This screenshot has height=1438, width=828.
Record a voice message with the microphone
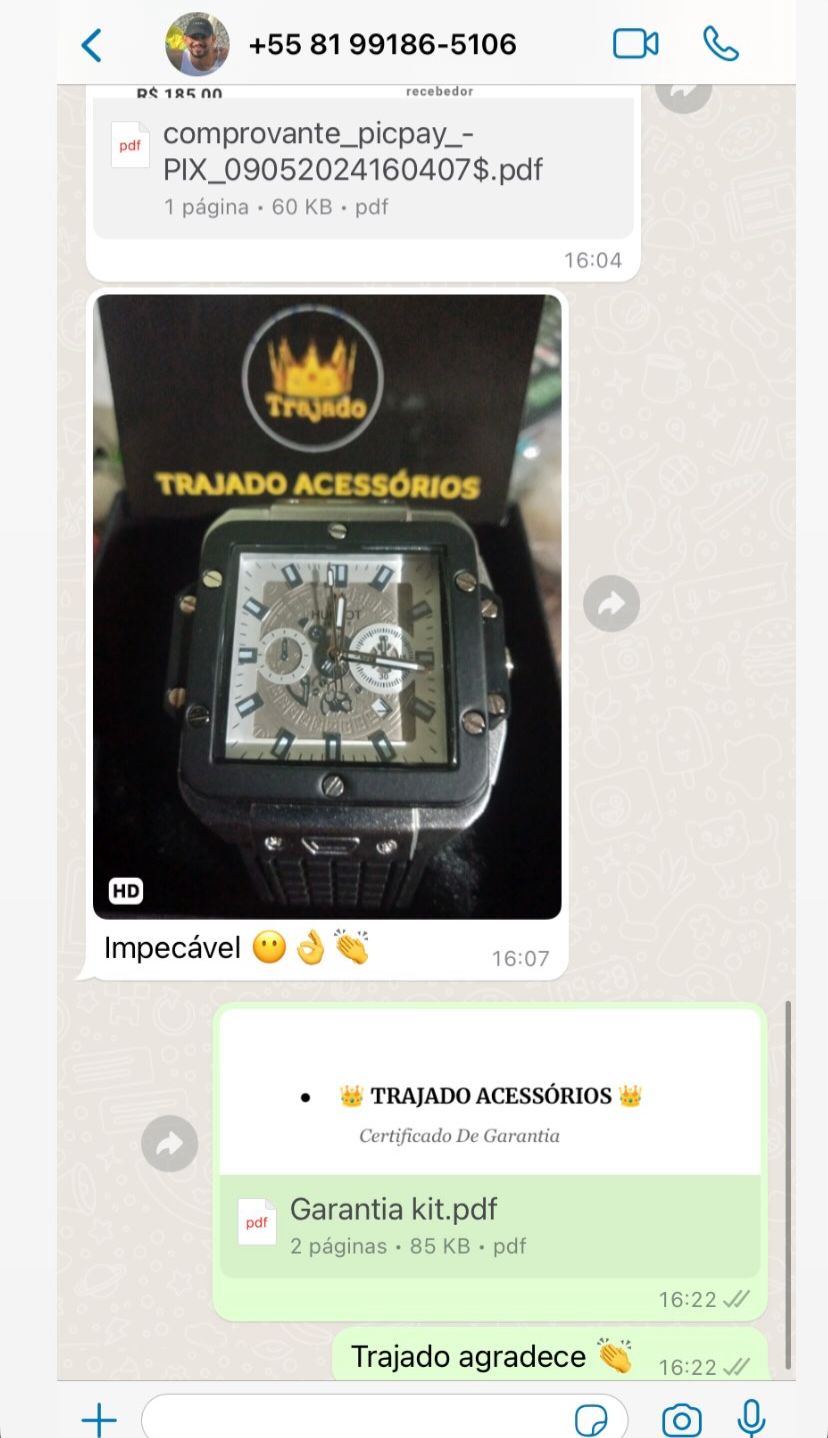pos(752,1418)
